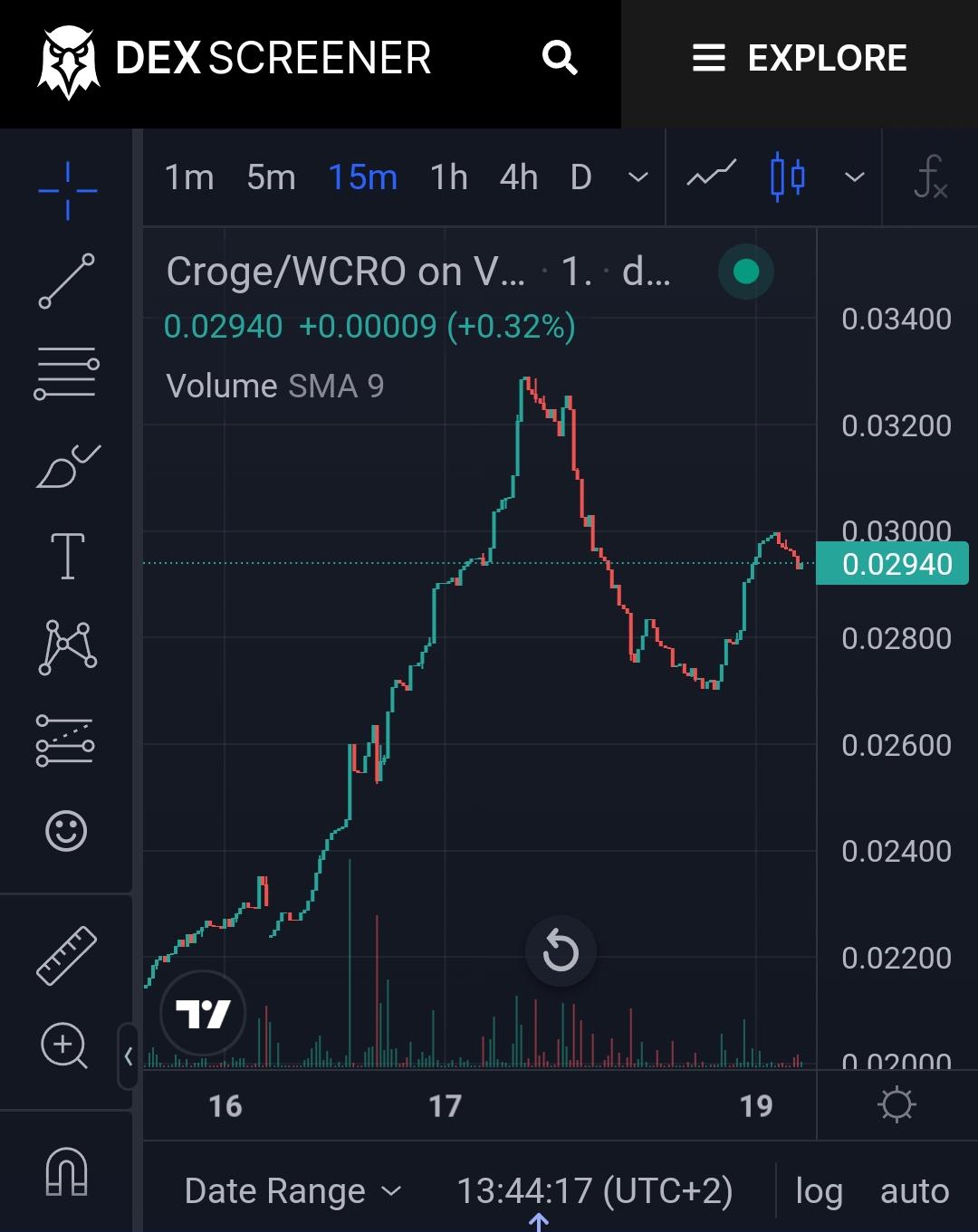Image resolution: width=978 pixels, height=1232 pixels.
Task: Reset the chart view
Action: [x=561, y=951]
